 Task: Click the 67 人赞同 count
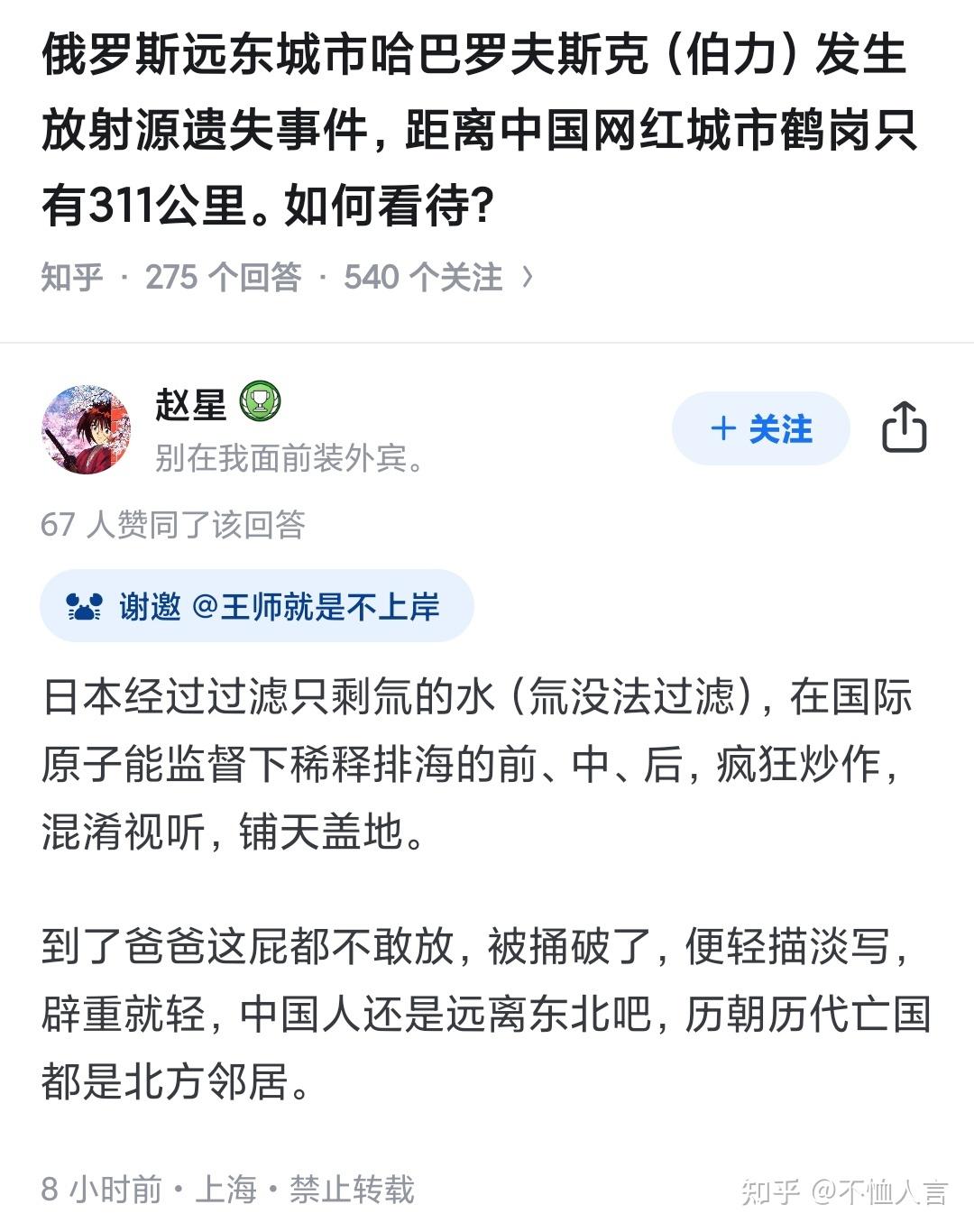pyautogui.click(x=178, y=526)
